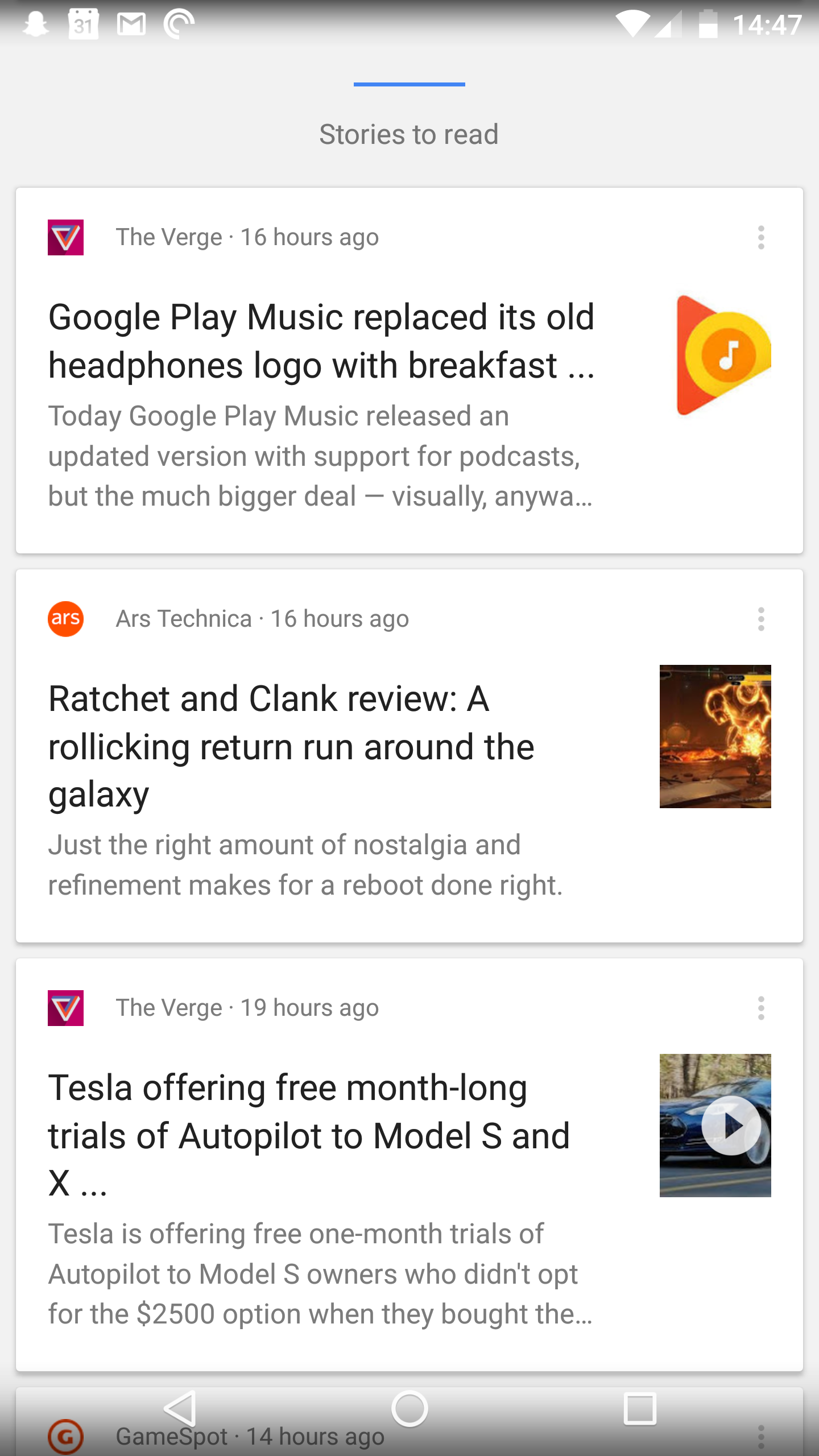Open overflow menu on Google Play Music story

pyautogui.click(x=761, y=237)
